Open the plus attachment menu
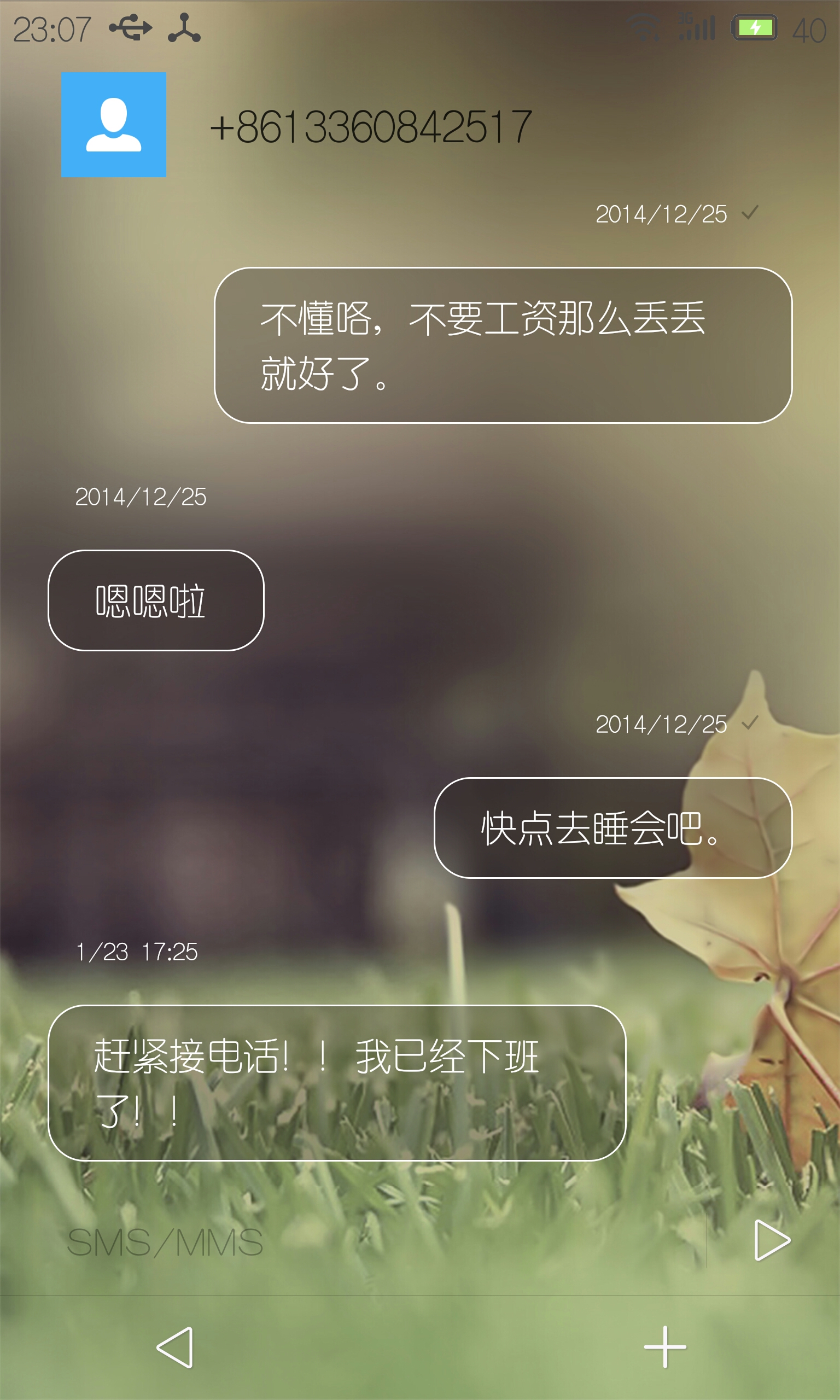840x1400 pixels. click(x=665, y=1347)
